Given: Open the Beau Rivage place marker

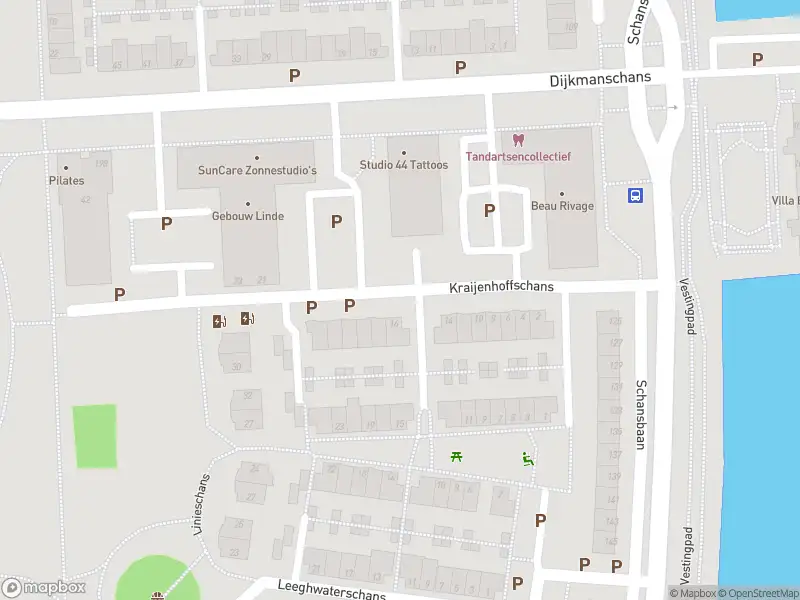Looking at the screenshot, I should pos(561,194).
